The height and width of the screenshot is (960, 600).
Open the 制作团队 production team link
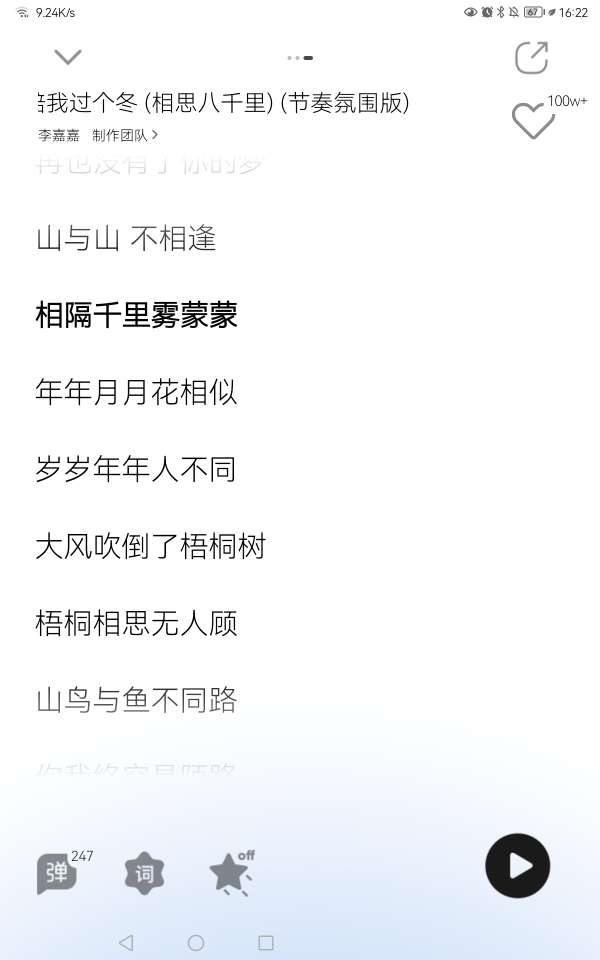(x=125, y=135)
